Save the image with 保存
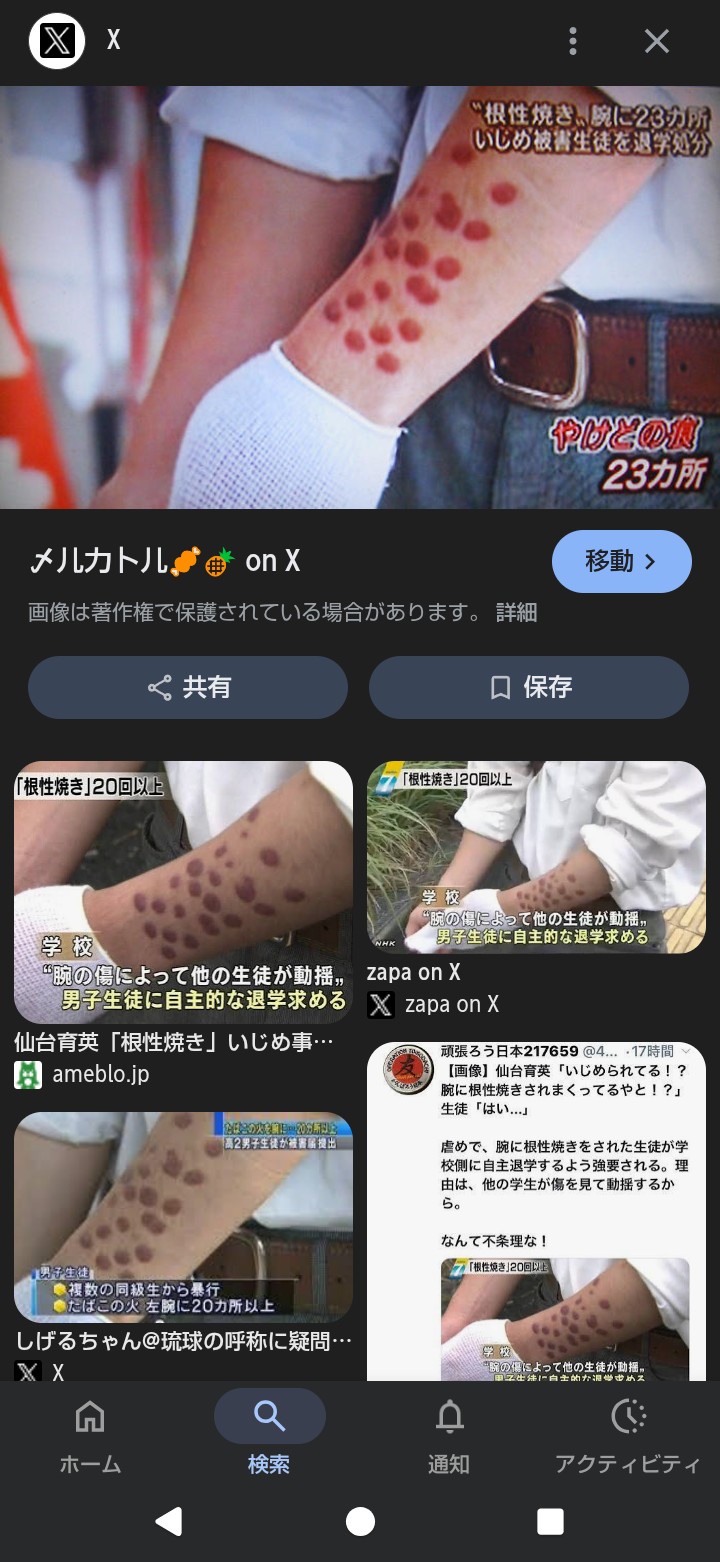720x1562 pixels. click(x=529, y=687)
